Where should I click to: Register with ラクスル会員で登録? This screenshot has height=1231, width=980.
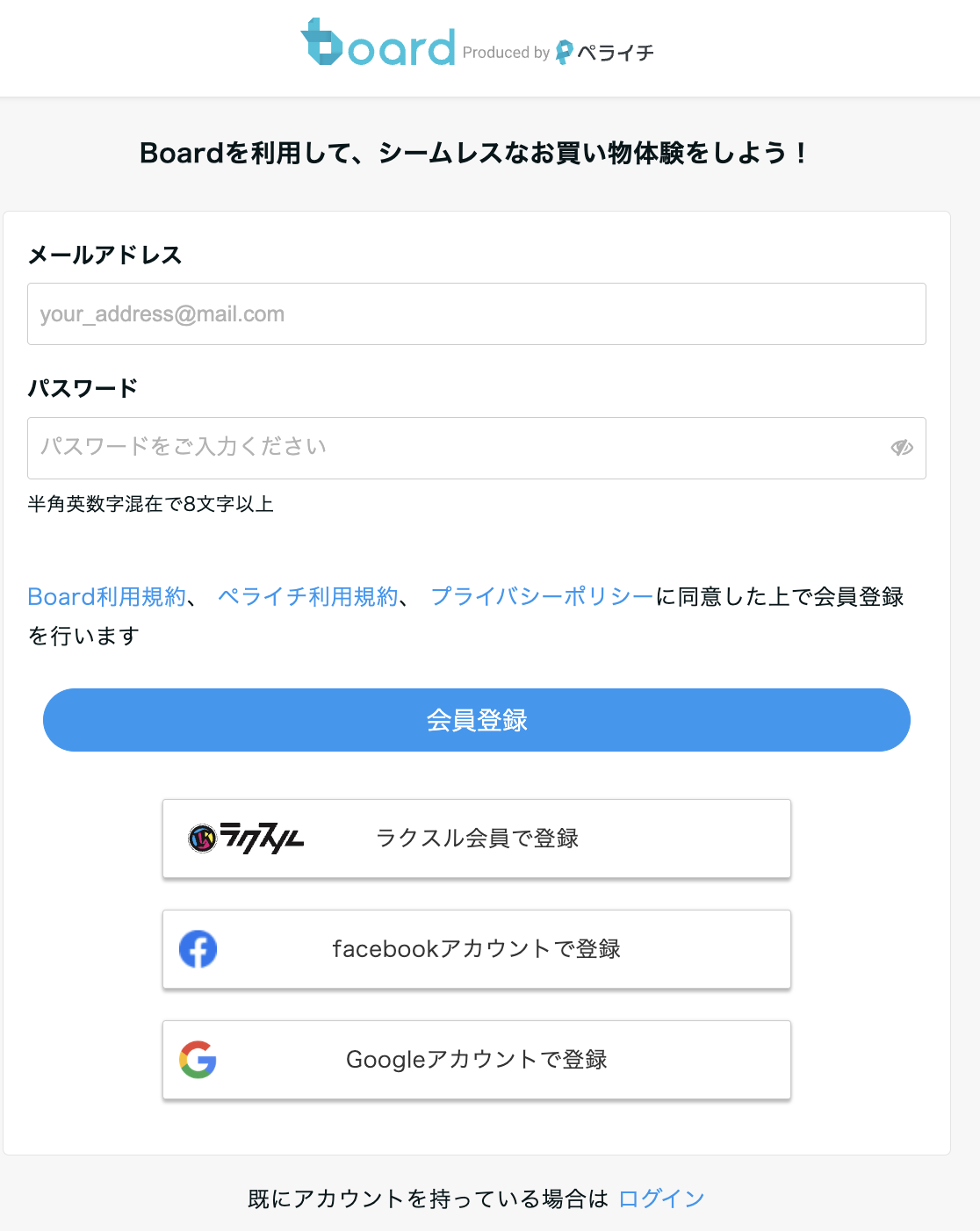click(476, 839)
